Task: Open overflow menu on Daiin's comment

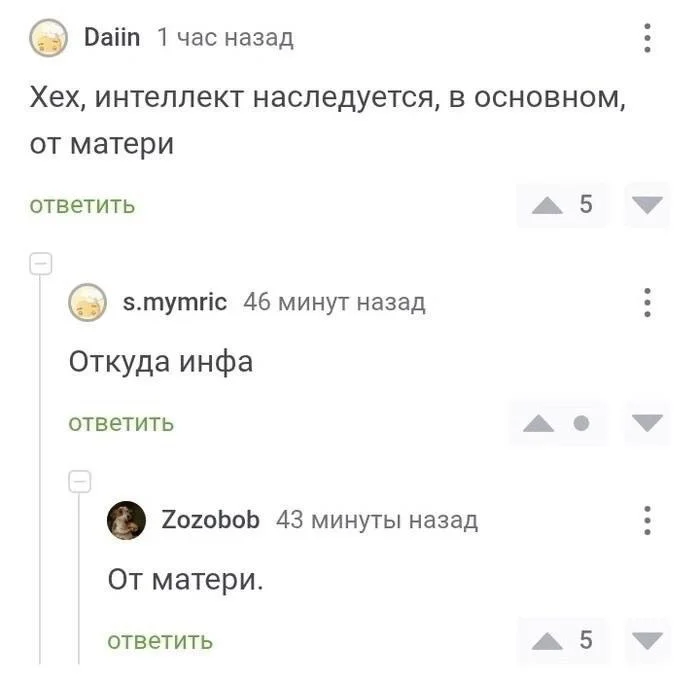Action: pyautogui.click(x=647, y=38)
